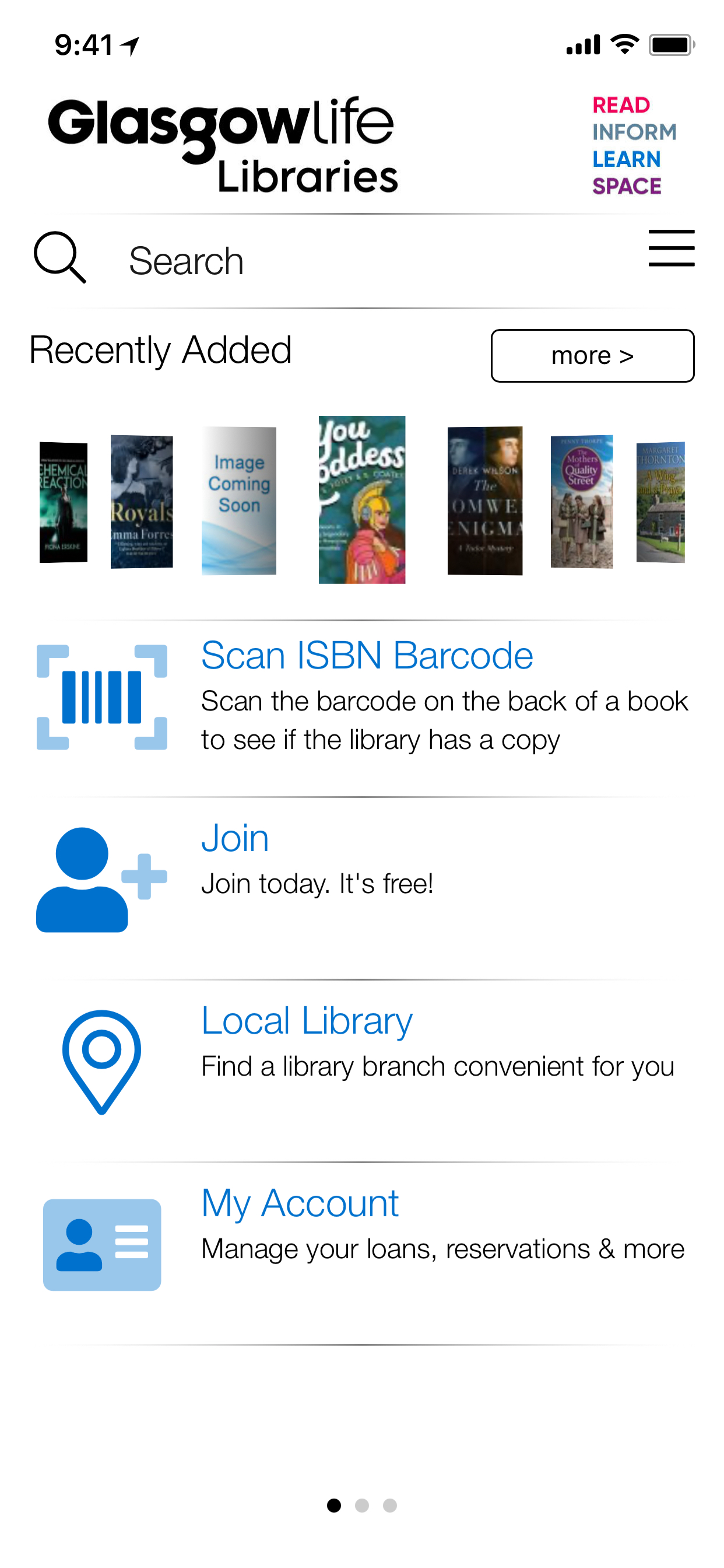Open Scan ISBN Barcode
The height and width of the screenshot is (1568, 724).
click(x=366, y=656)
